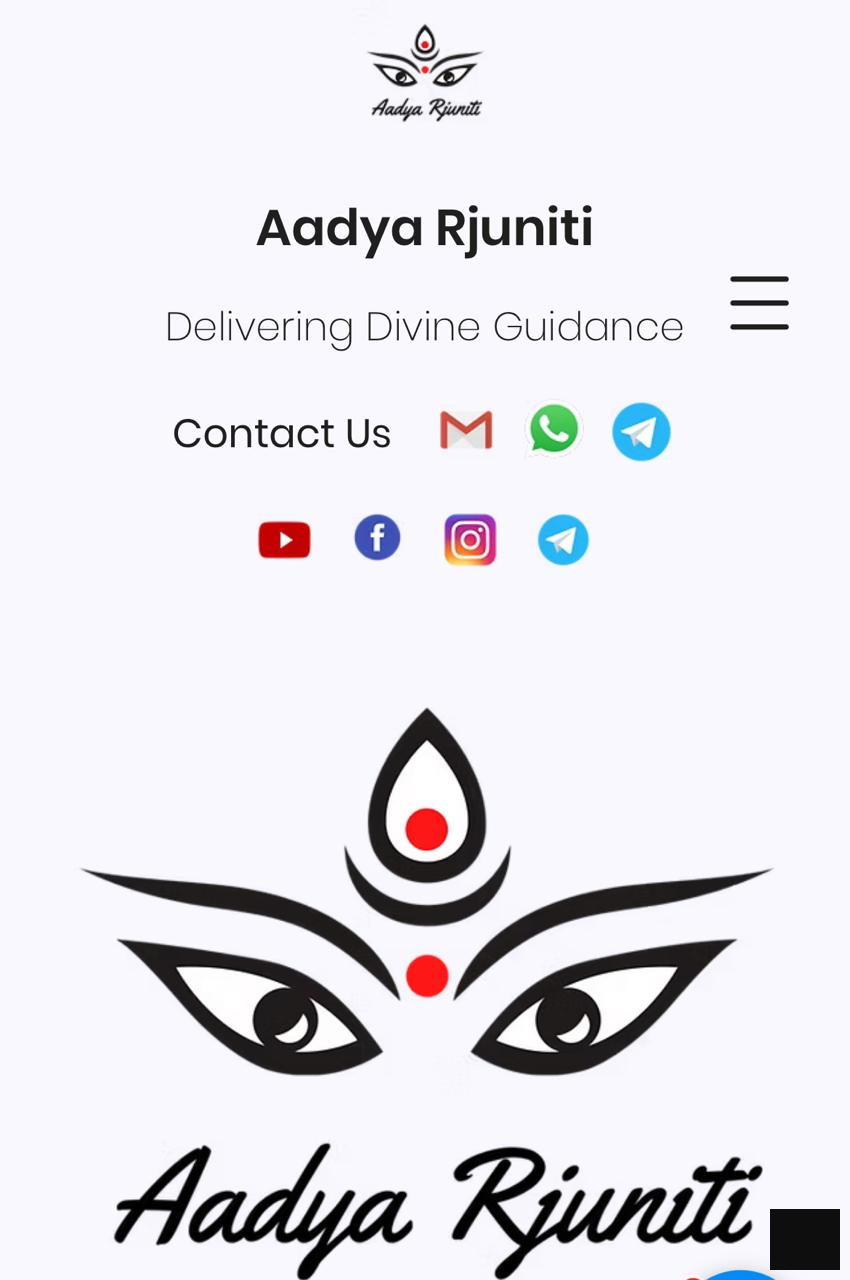Tap the Telegram icon beside Contact Us
This screenshot has height=1280, width=850.
point(641,432)
